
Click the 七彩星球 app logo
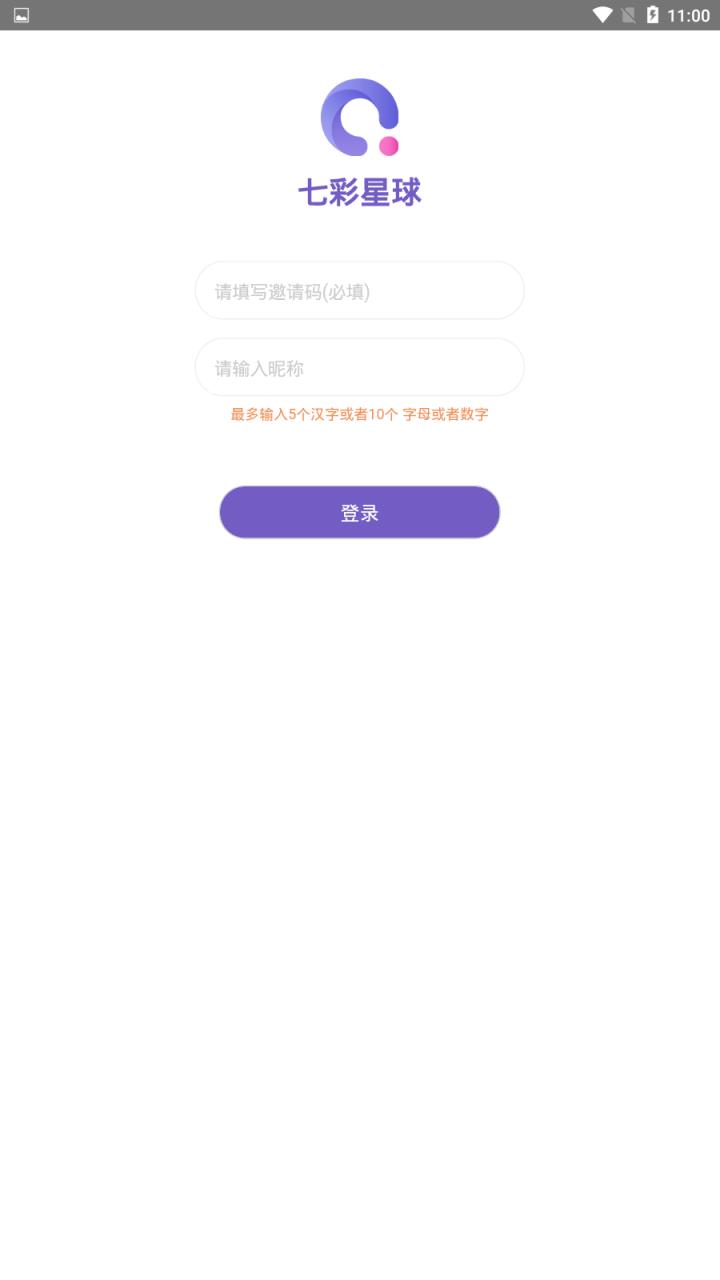360,117
